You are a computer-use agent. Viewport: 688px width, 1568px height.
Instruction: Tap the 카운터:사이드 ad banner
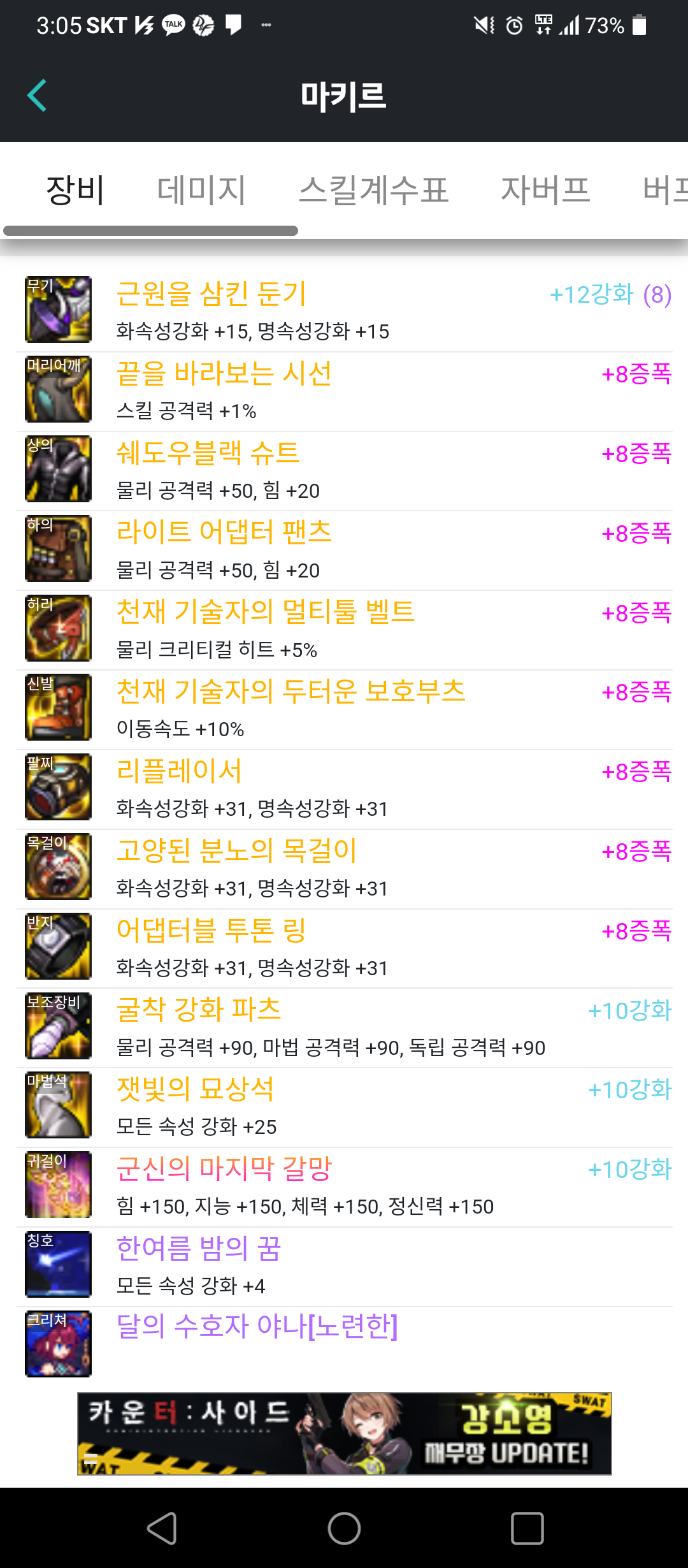coord(344,1434)
